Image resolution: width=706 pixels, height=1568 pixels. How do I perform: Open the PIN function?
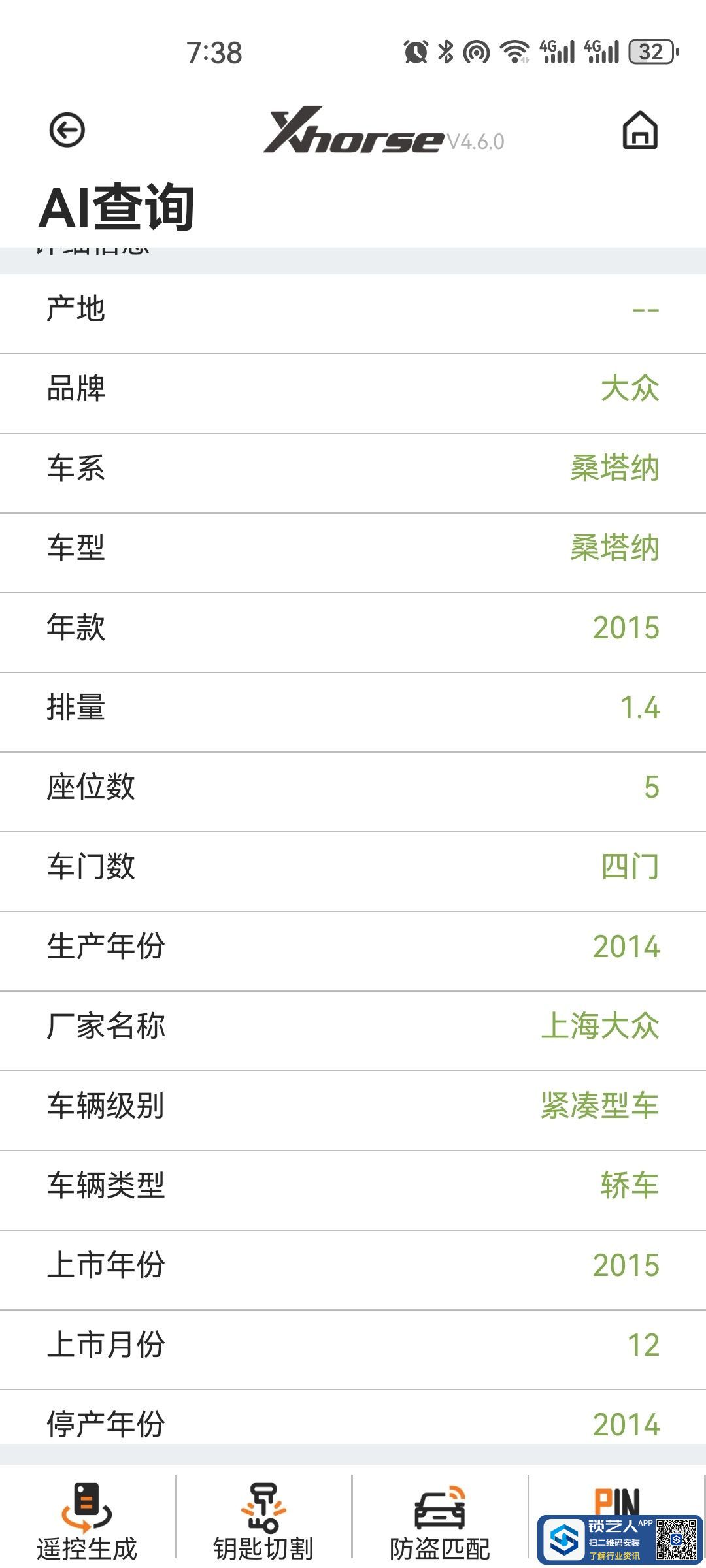click(x=616, y=1501)
